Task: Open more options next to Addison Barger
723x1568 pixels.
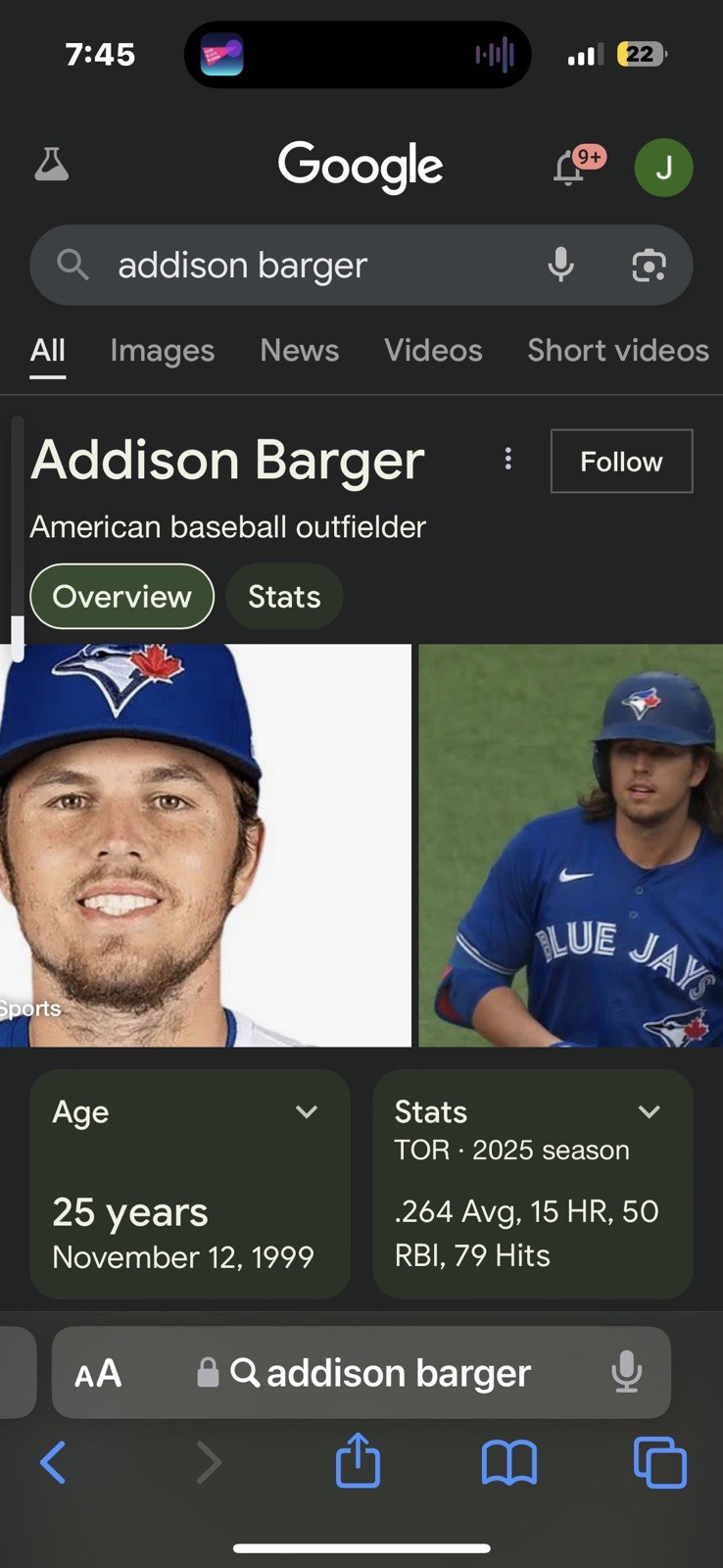Action: 507,459
